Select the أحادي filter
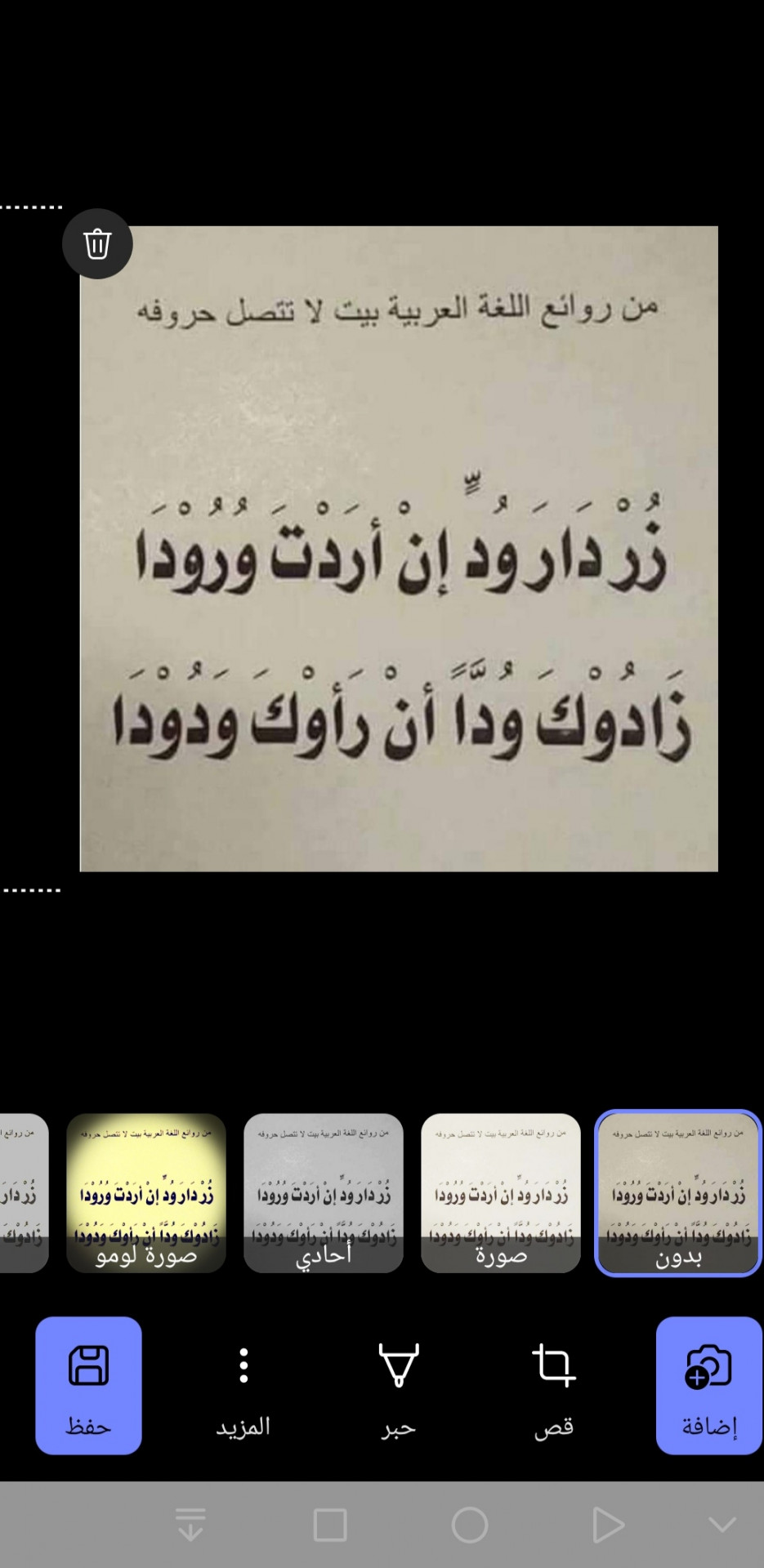Image resolution: width=764 pixels, height=1568 pixels. [324, 1192]
